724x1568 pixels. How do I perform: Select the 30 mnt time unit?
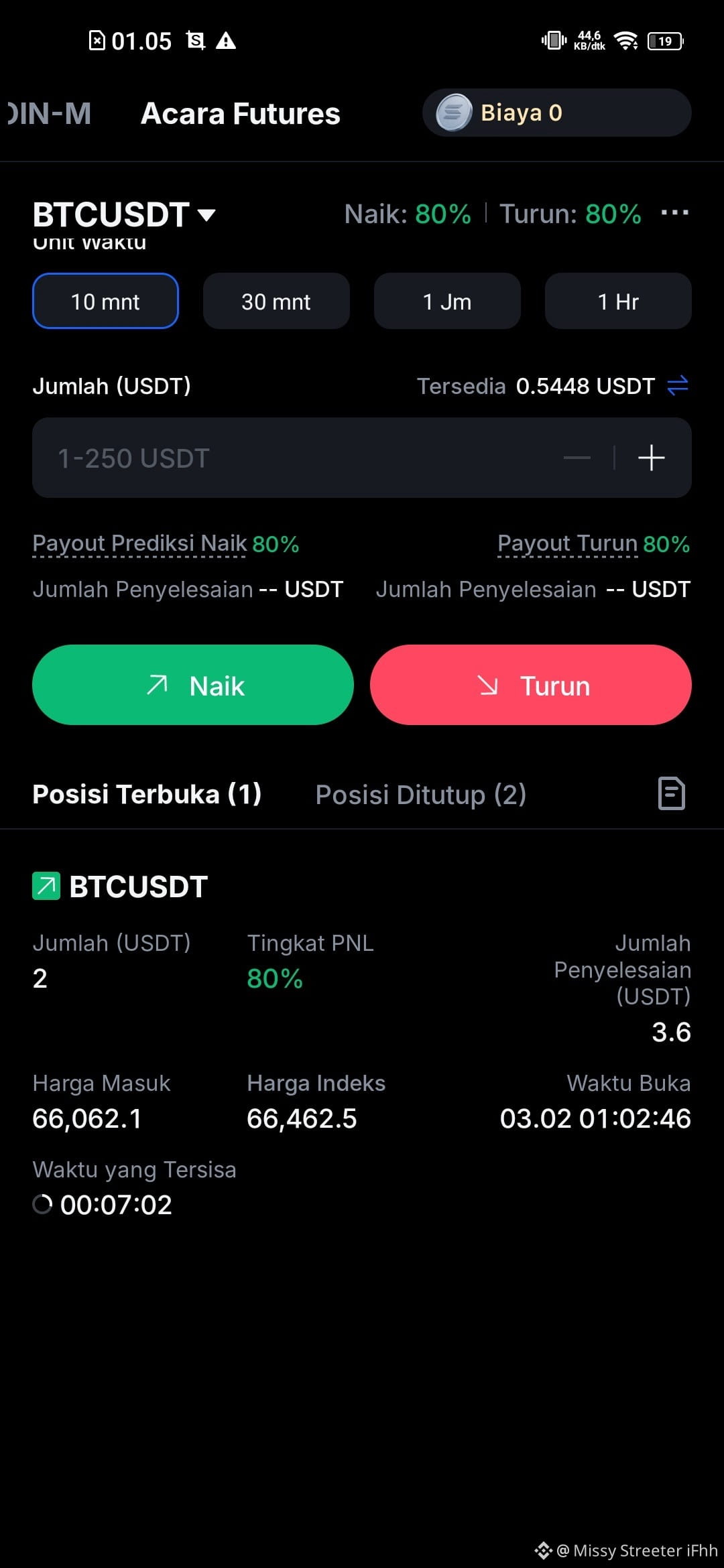pyautogui.click(x=276, y=301)
